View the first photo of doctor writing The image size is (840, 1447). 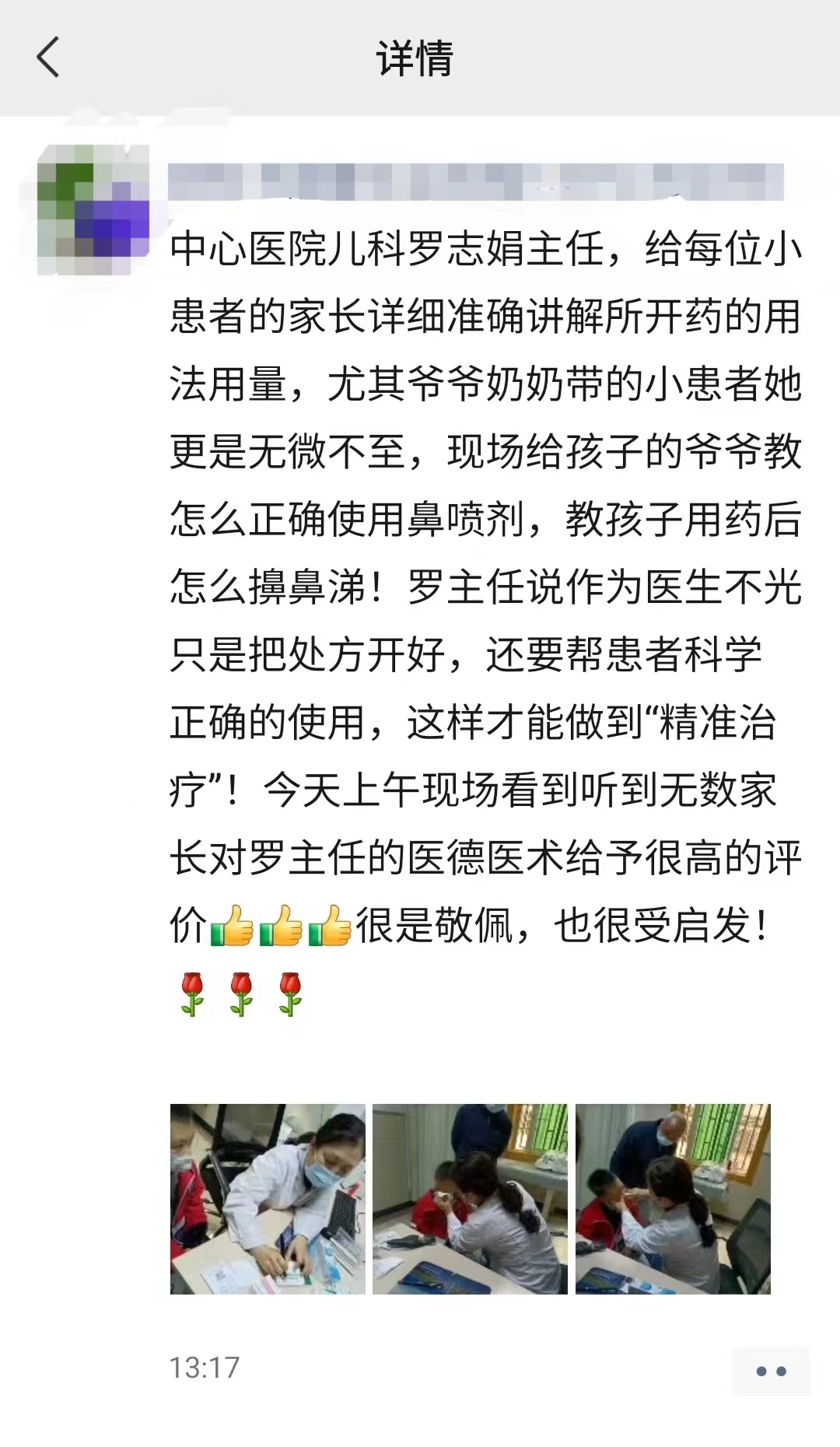point(268,1199)
